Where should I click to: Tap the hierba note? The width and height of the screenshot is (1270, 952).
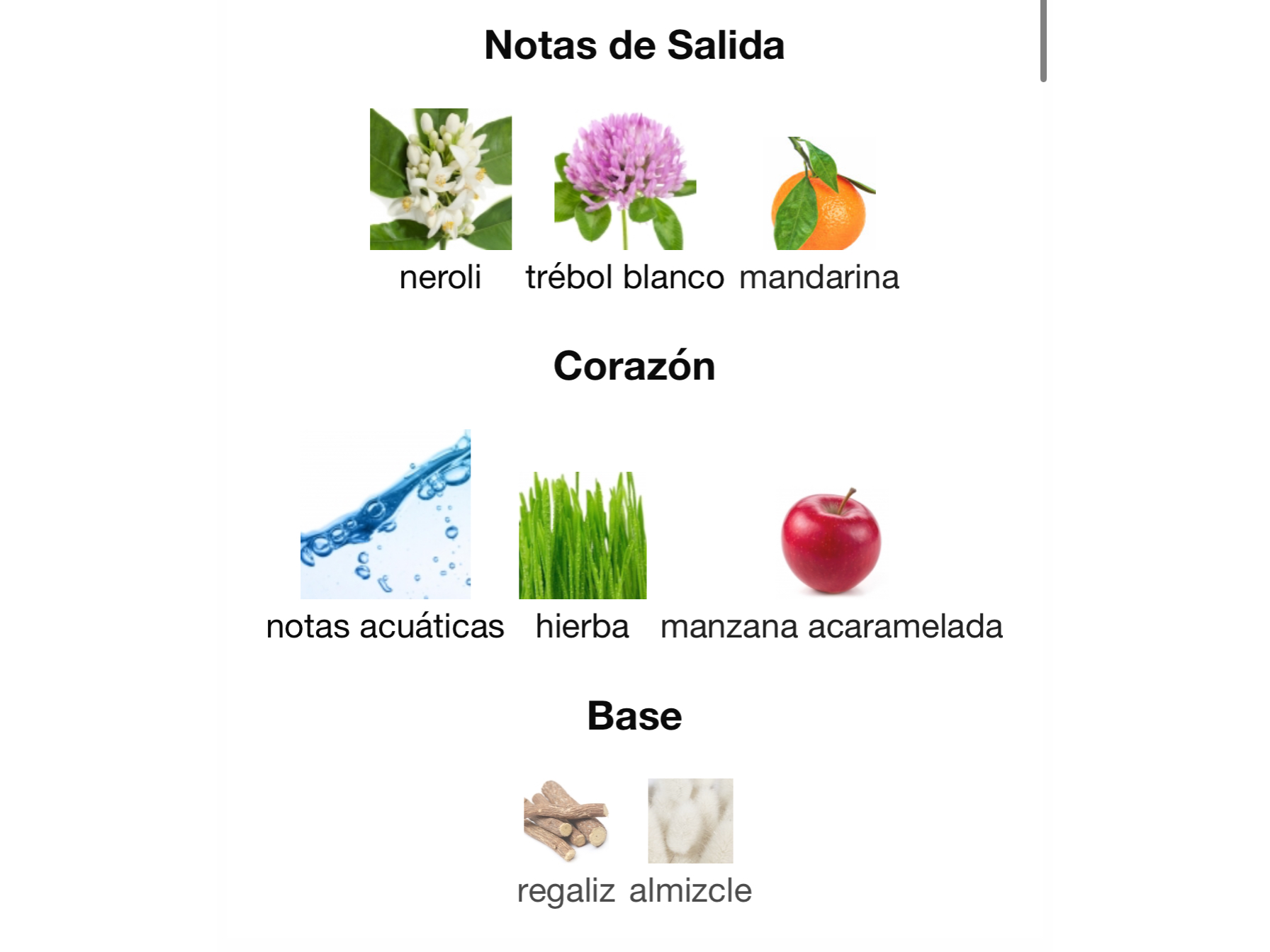click(x=582, y=535)
